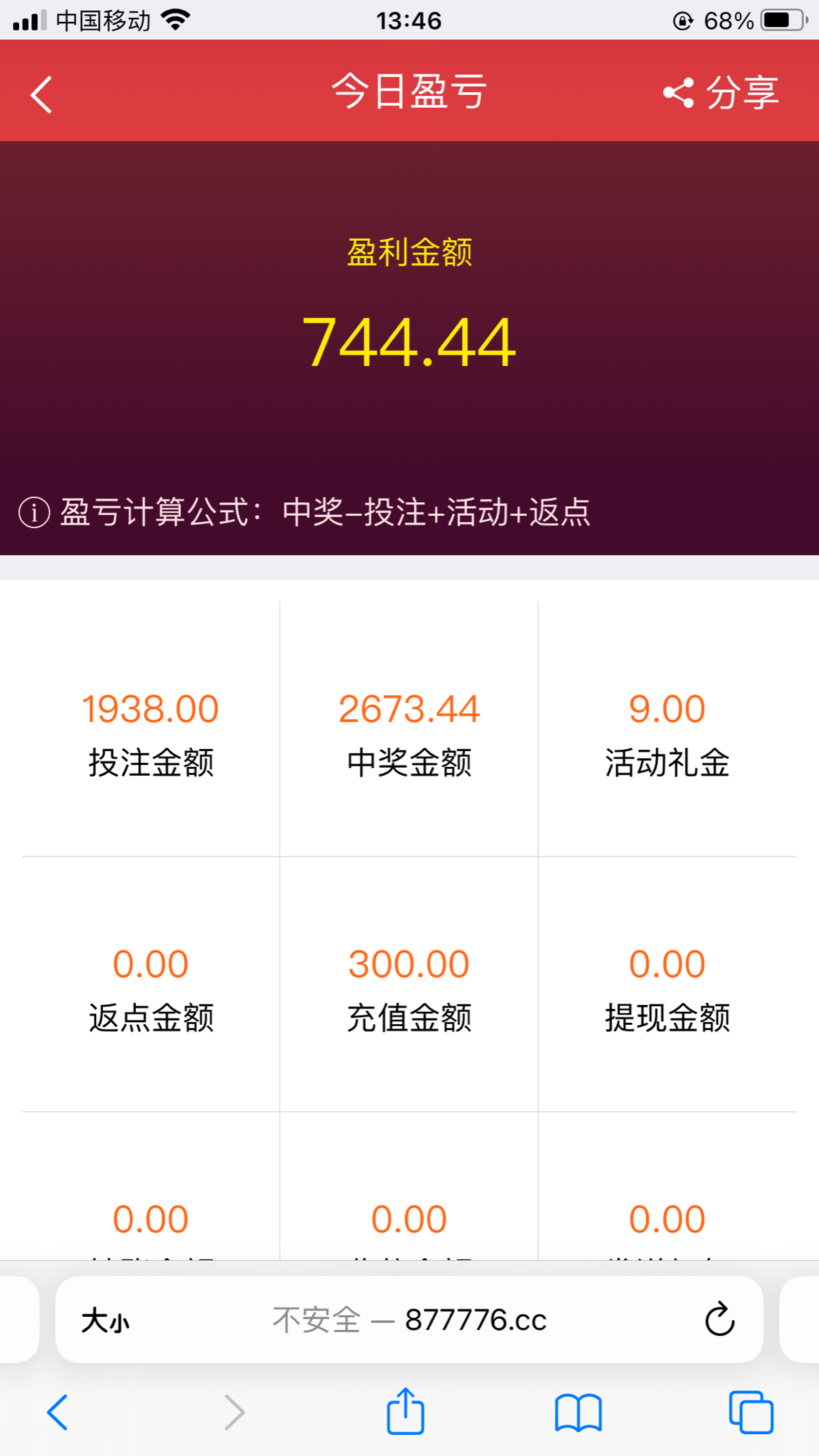Open the 大小 page settings menu
The width and height of the screenshot is (819, 1456).
[105, 1321]
